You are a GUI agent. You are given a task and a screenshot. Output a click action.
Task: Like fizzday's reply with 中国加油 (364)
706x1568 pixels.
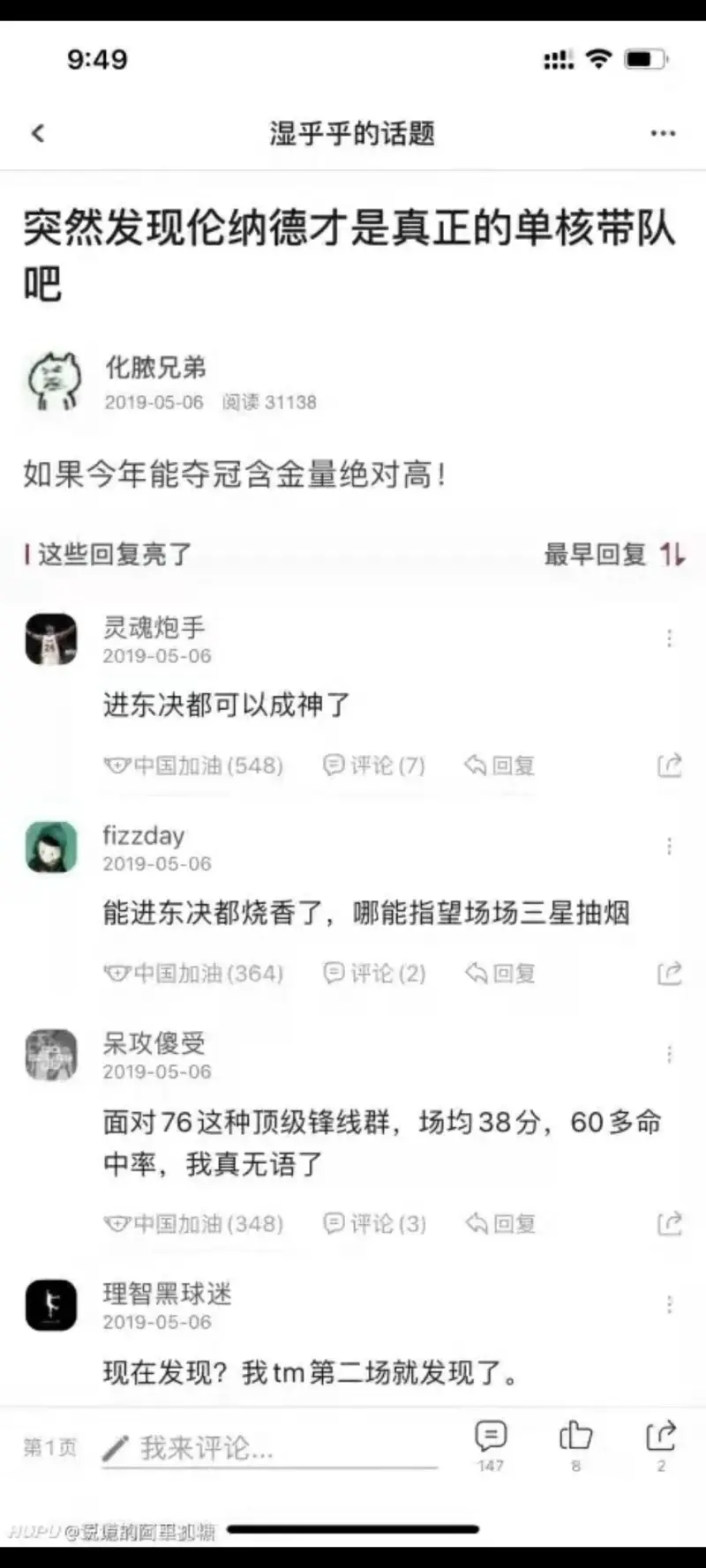(194, 974)
